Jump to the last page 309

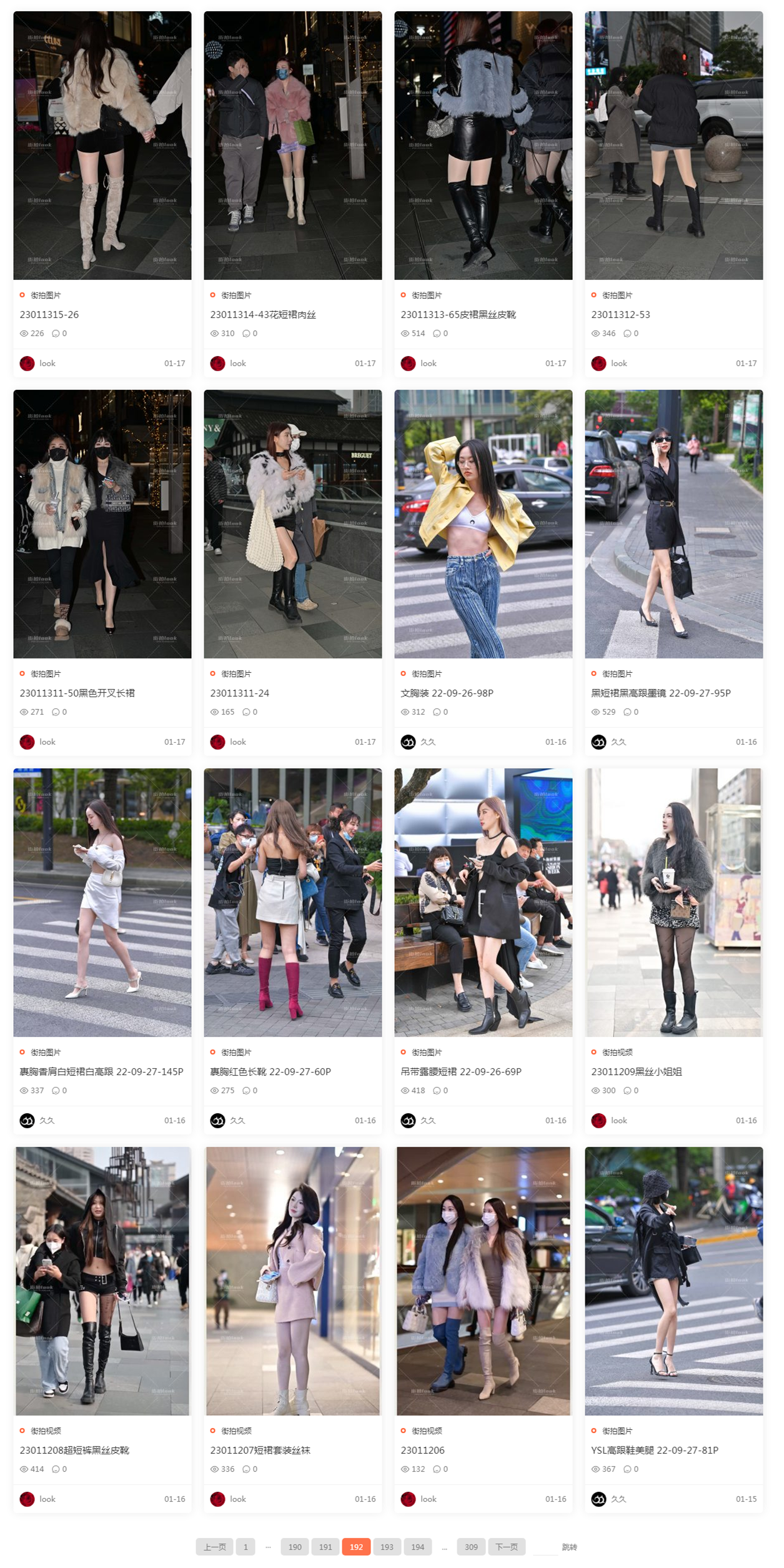(471, 1547)
